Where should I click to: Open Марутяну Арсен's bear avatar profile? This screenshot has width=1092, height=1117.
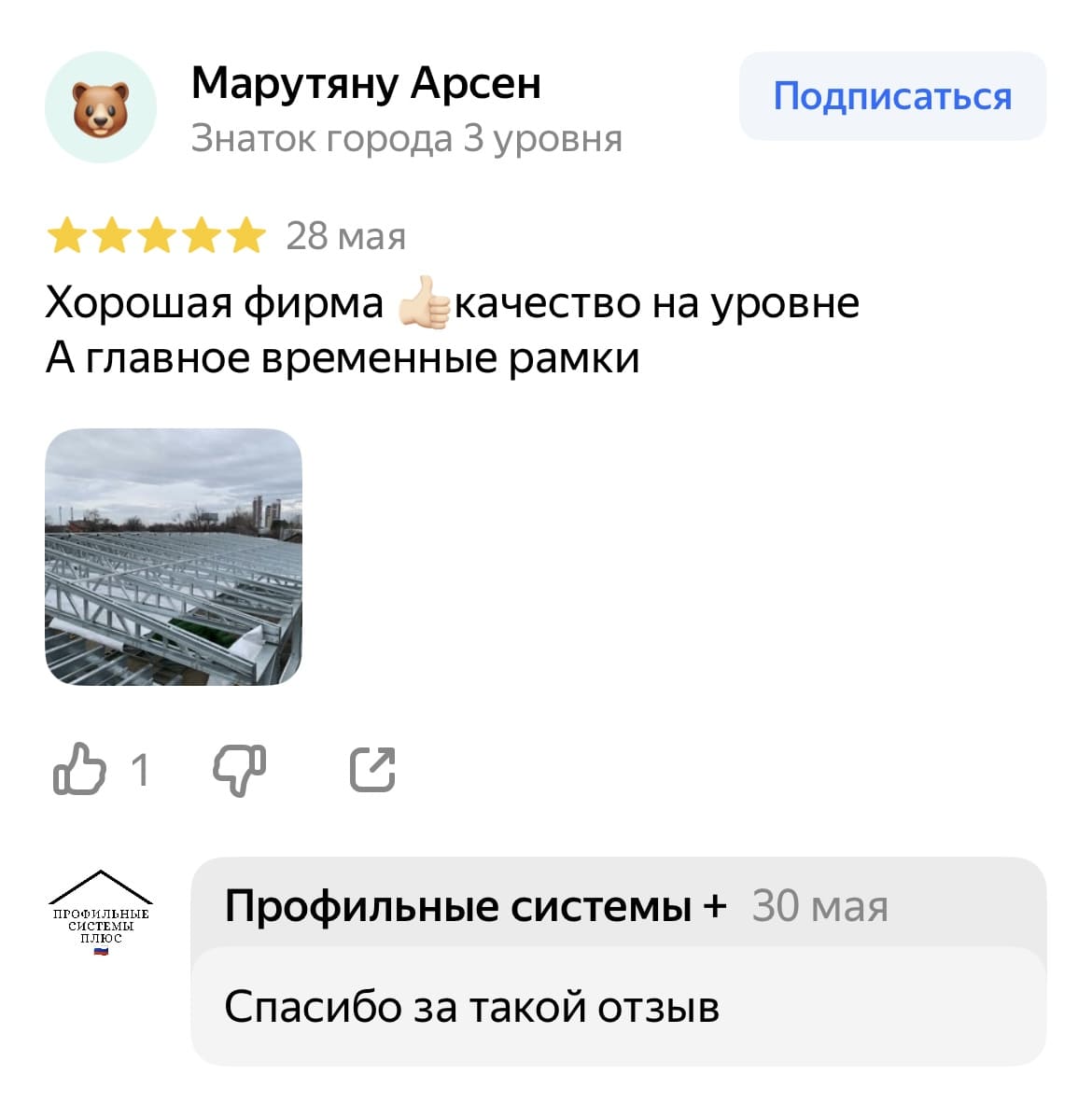pyautogui.click(x=101, y=107)
